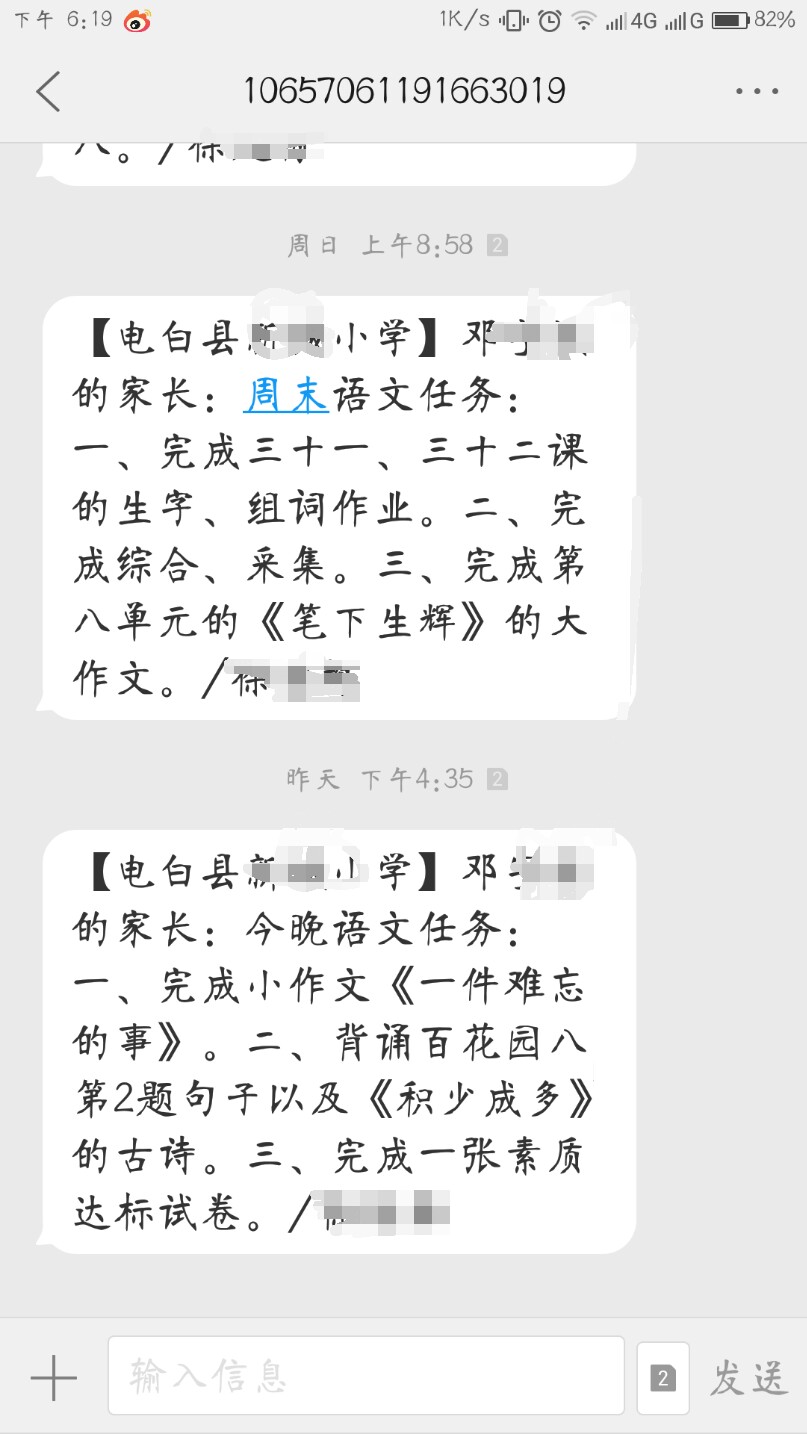Image resolution: width=807 pixels, height=1434 pixels.
Task: Go back to the message list
Action: click(x=48, y=92)
